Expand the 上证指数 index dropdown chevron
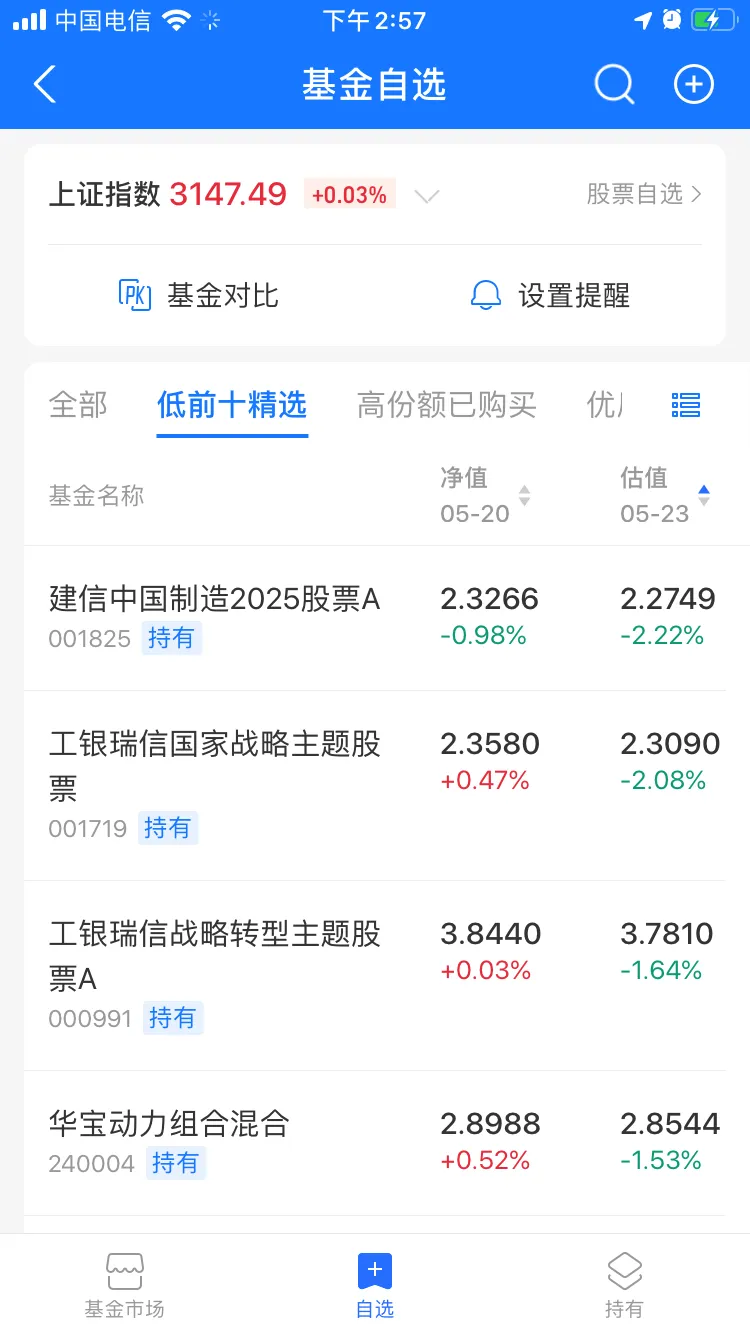Image resolution: width=750 pixels, height=1334 pixels. click(x=427, y=196)
